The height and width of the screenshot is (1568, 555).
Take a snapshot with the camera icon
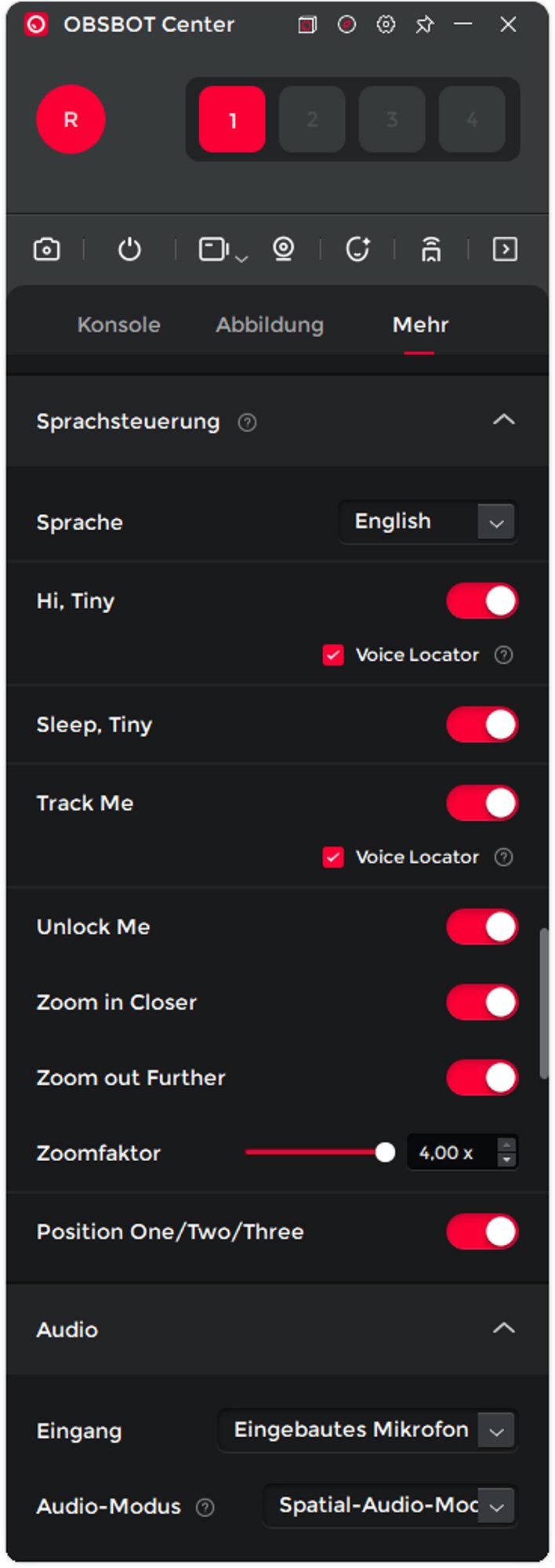[47, 249]
